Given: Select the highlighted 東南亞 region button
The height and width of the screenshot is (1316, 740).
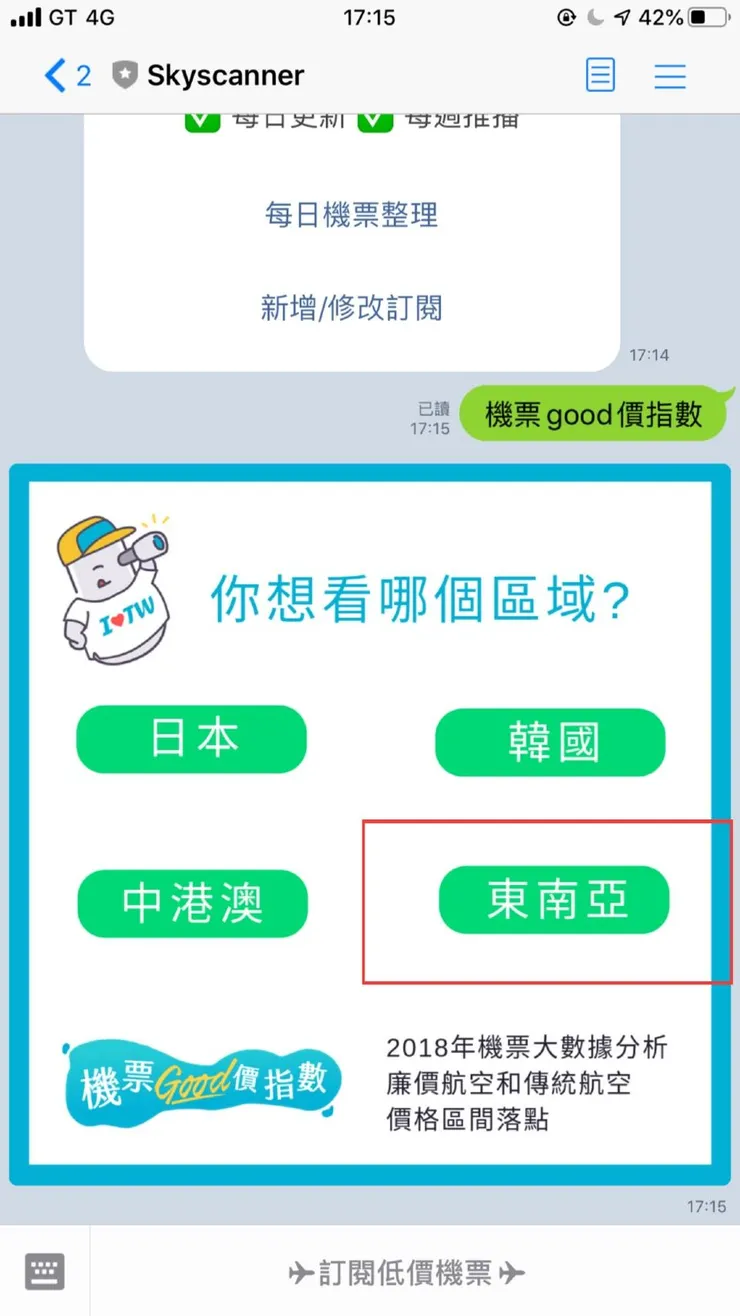Looking at the screenshot, I should pos(554,900).
